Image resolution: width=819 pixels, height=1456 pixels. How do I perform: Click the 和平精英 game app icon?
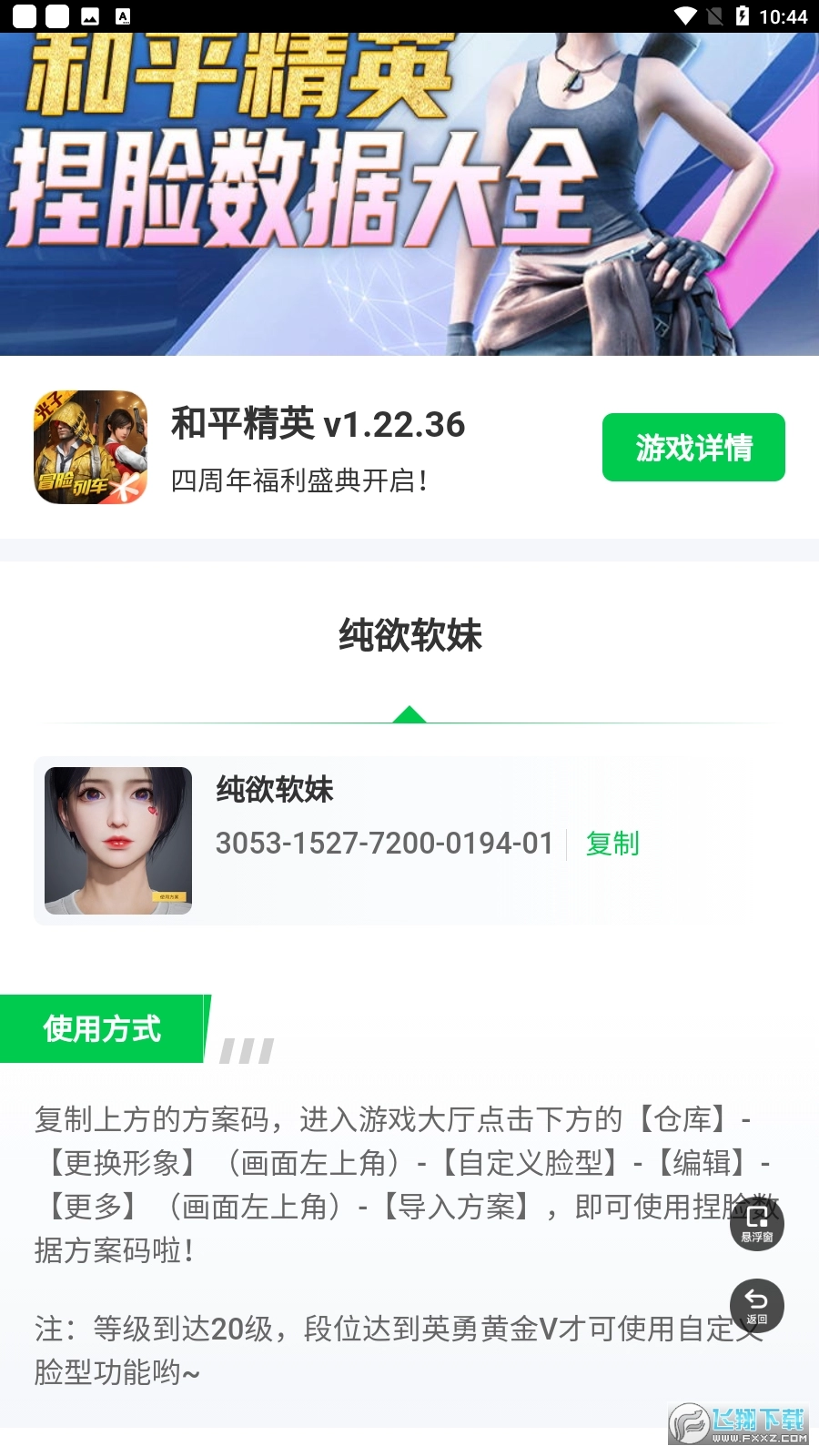point(90,447)
